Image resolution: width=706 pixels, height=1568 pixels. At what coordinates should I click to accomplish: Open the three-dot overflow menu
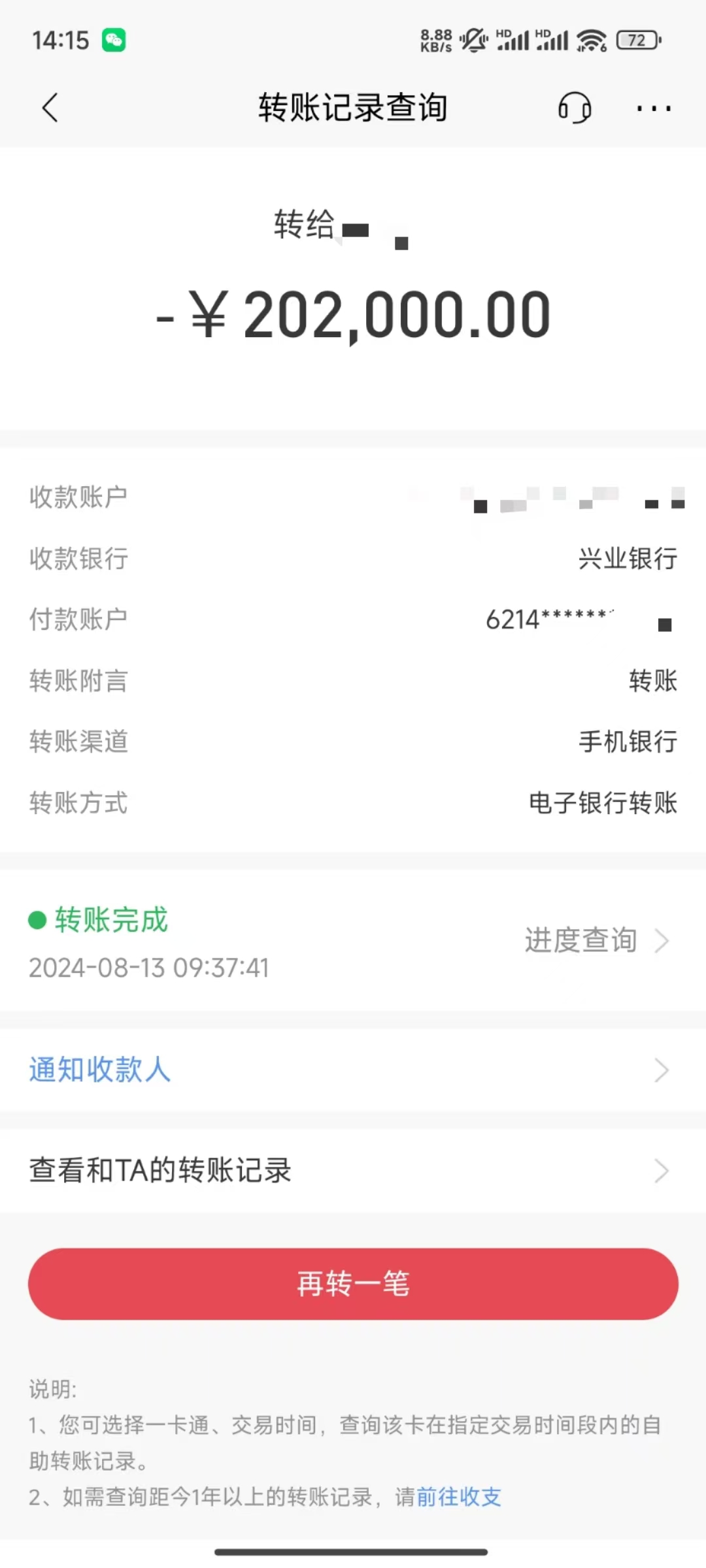[654, 108]
